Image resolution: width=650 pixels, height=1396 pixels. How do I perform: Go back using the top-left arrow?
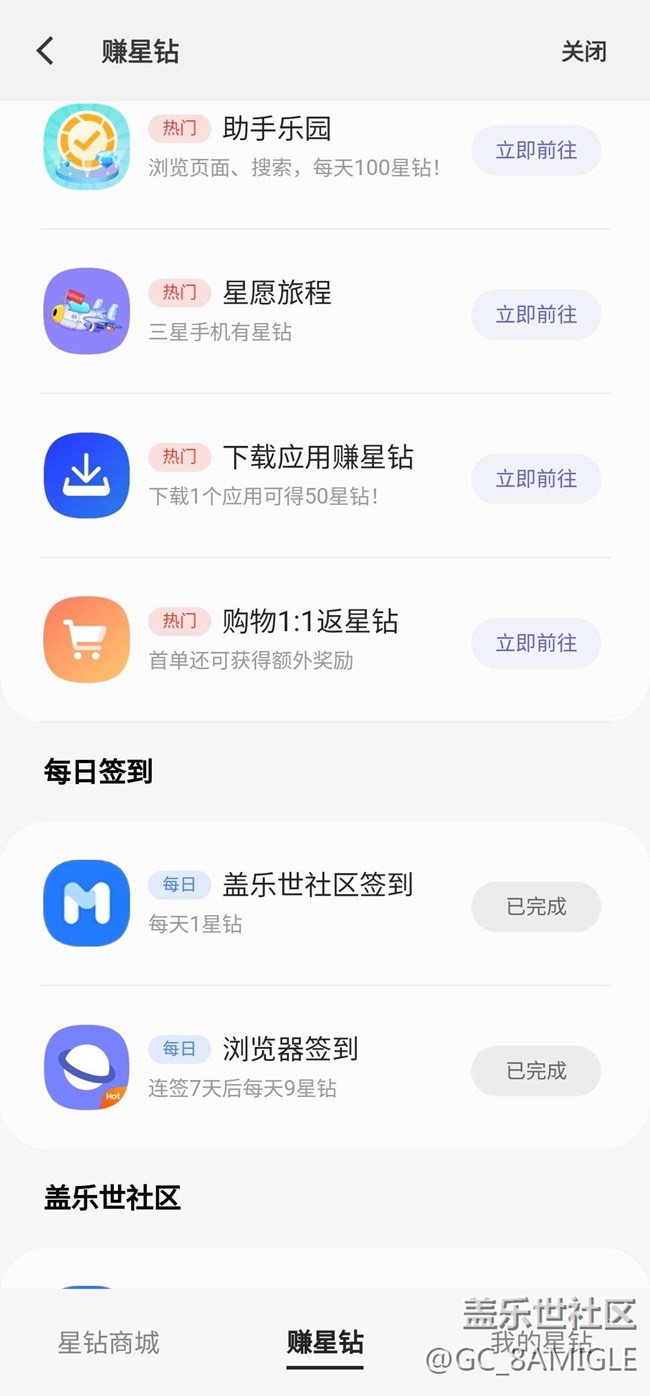point(45,51)
